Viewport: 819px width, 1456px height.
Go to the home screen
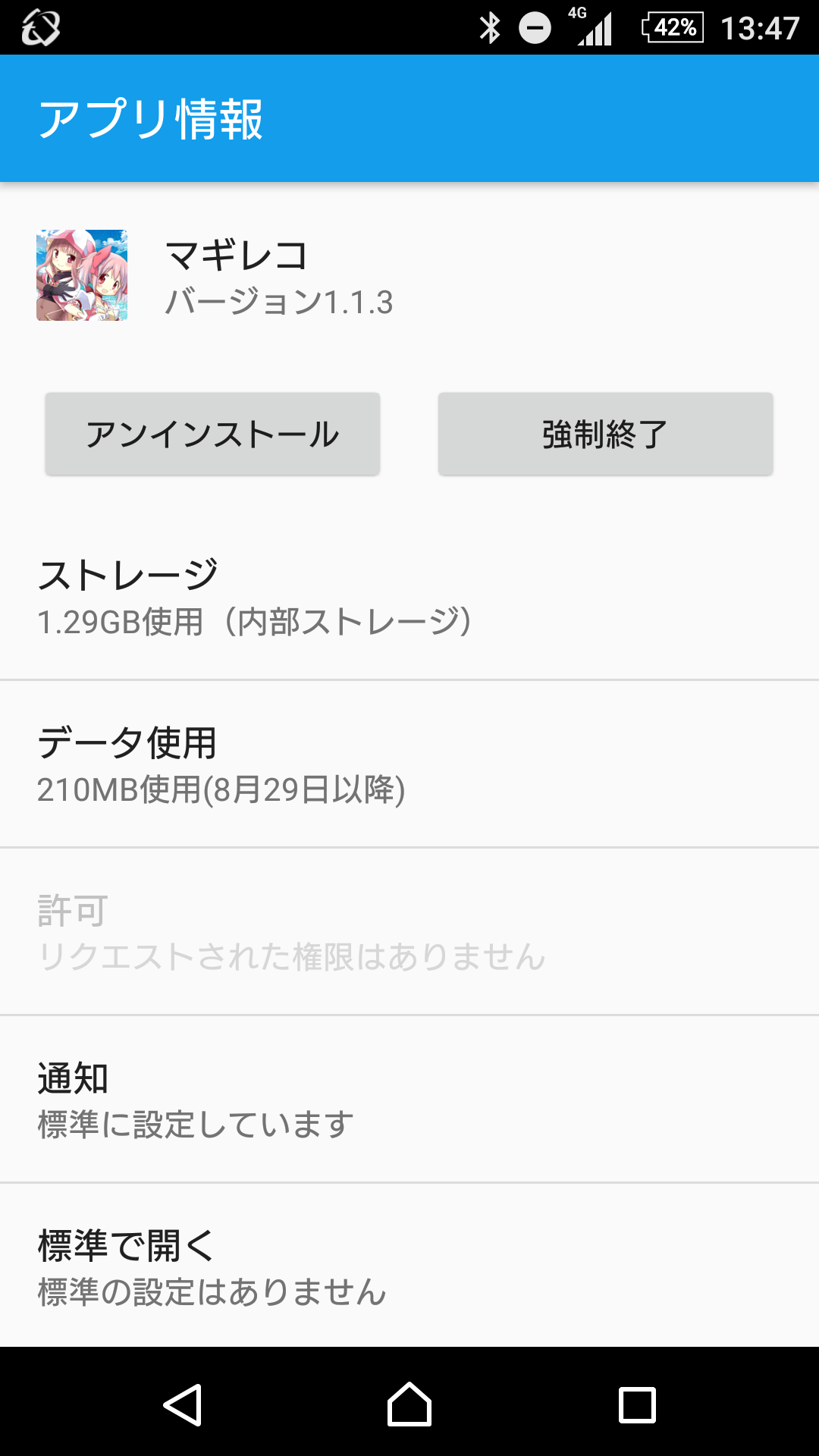409,1404
